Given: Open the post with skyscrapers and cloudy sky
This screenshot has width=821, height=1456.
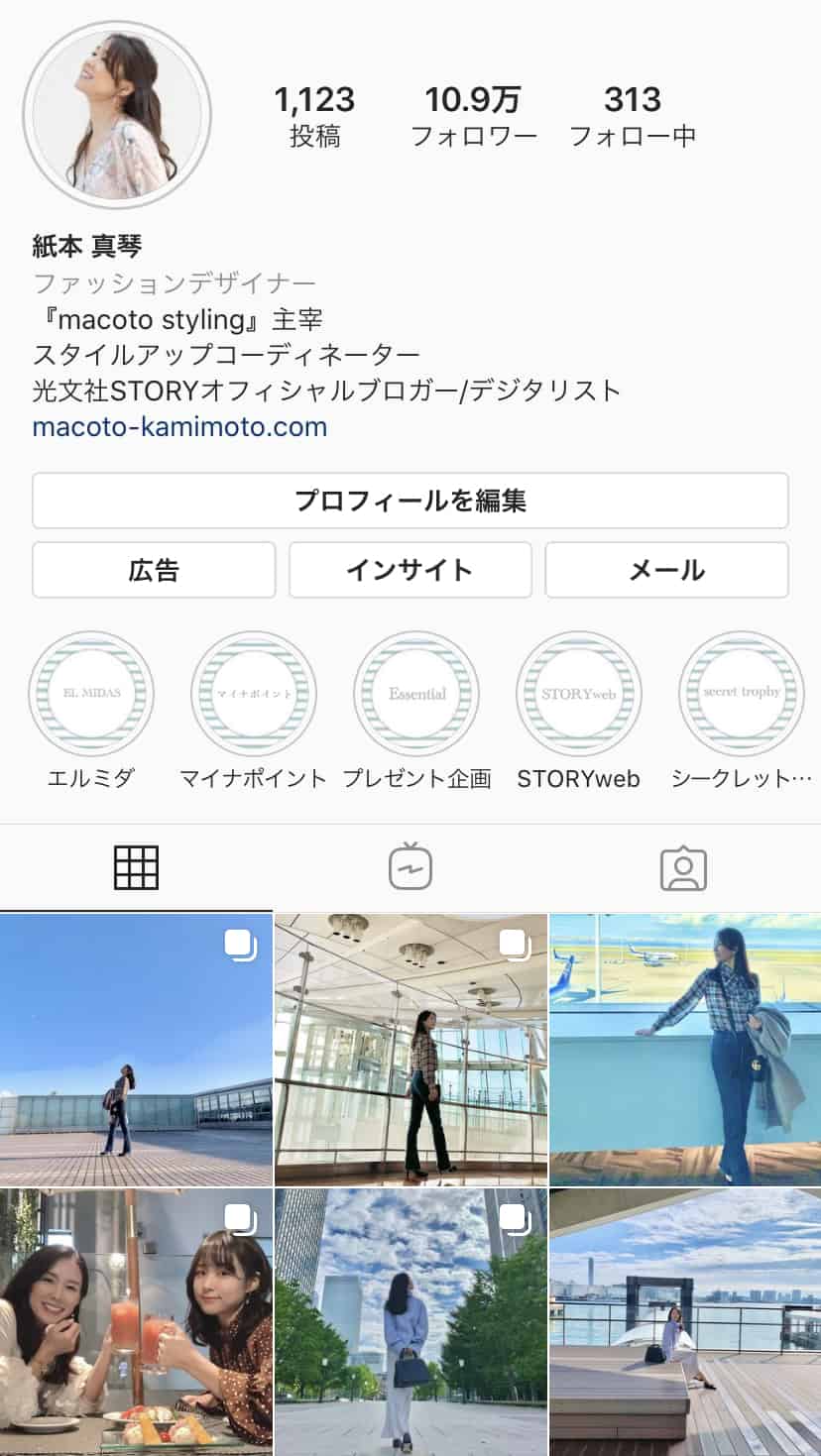Looking at the screenshot, I should click(x=410, y=1322).
